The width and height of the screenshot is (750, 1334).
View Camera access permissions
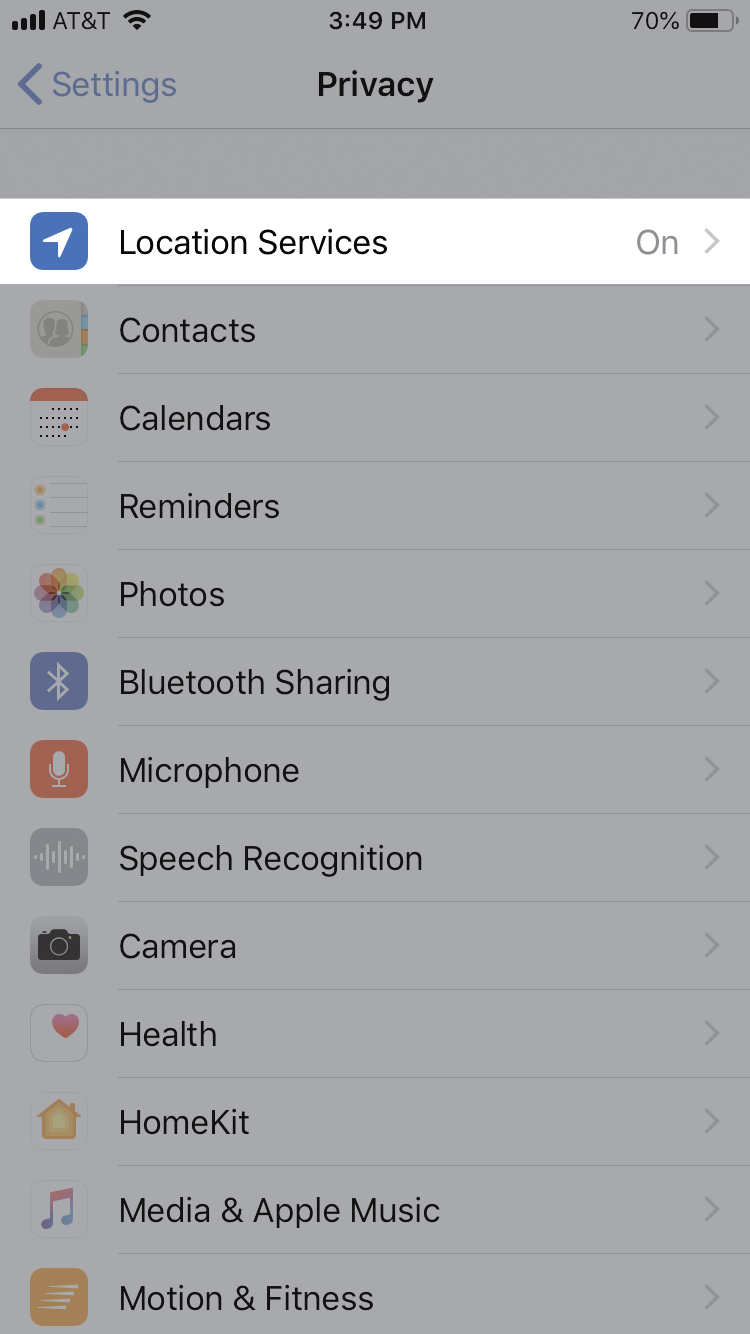tap(375, 946)
